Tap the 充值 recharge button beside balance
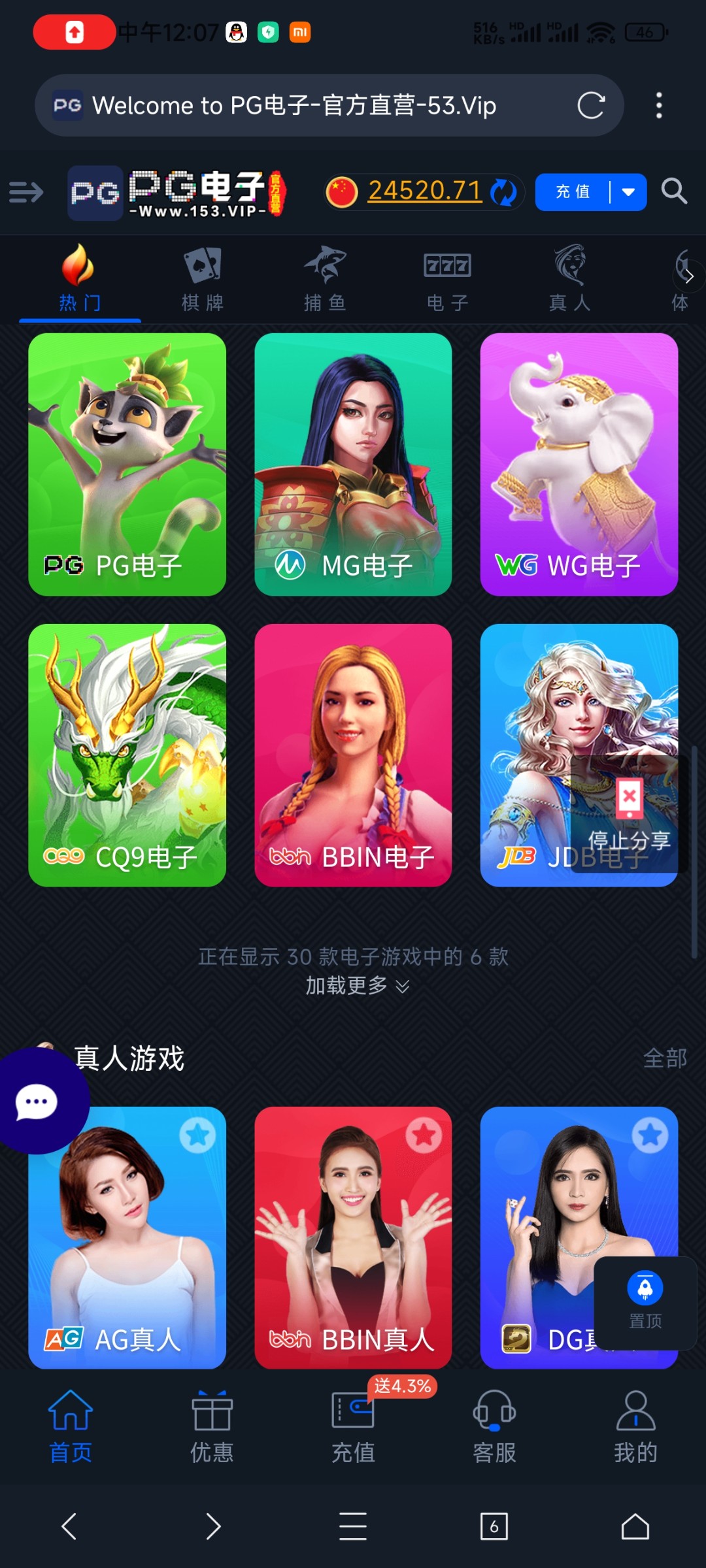Image resolution: width=706 pixels, height=1568 pixels. (573, 192)
